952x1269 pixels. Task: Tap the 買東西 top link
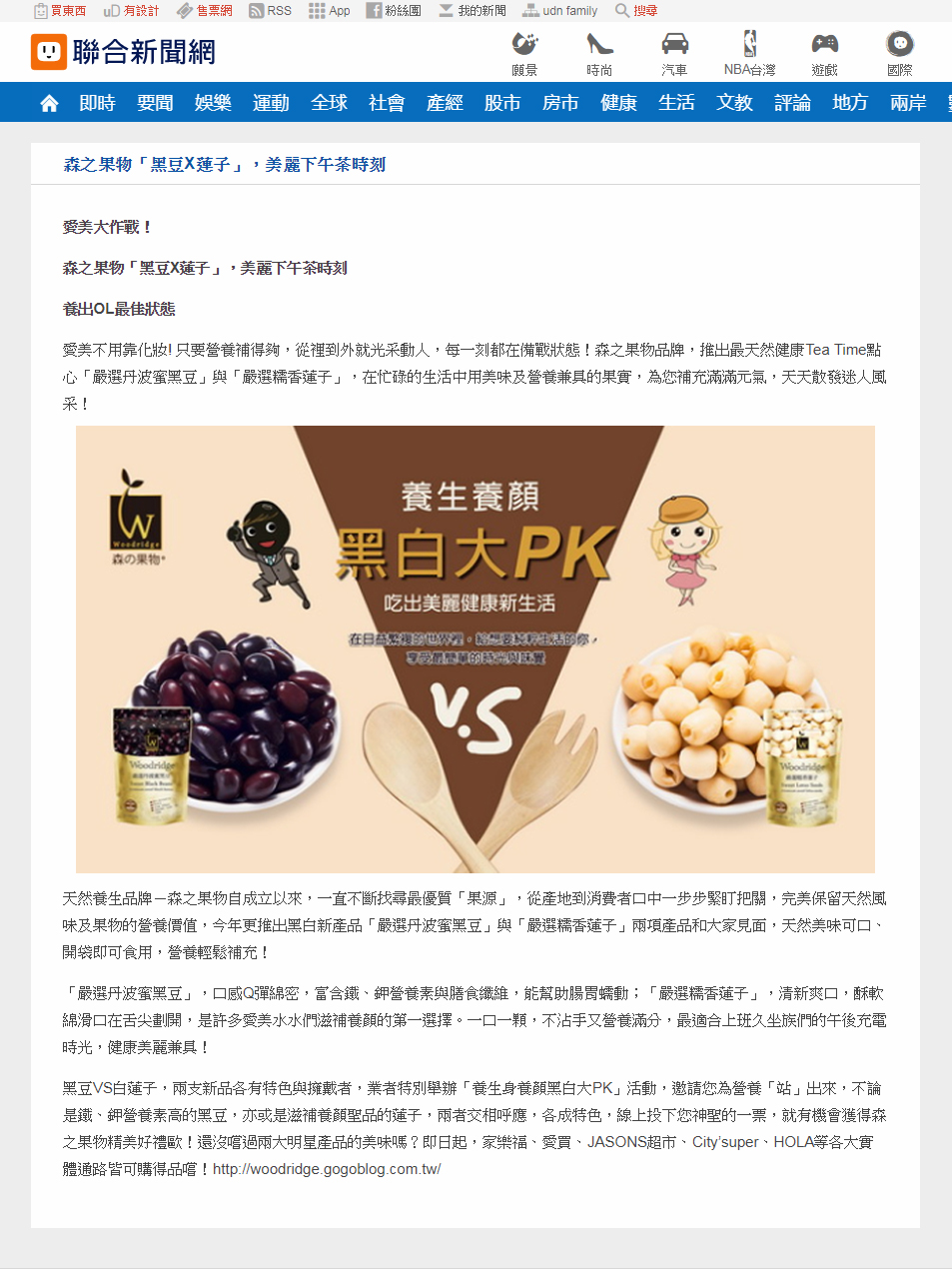click(x=60, y=11)
